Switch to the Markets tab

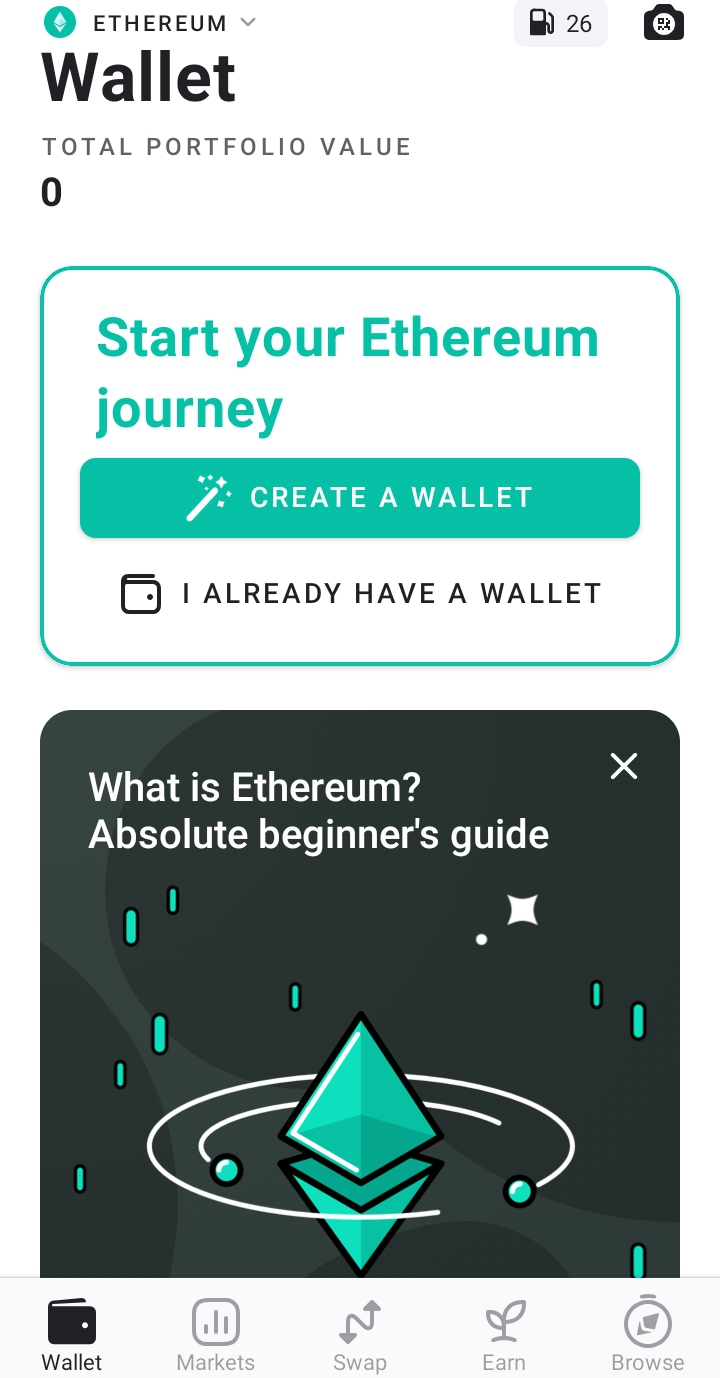[x=216, y=1334]
